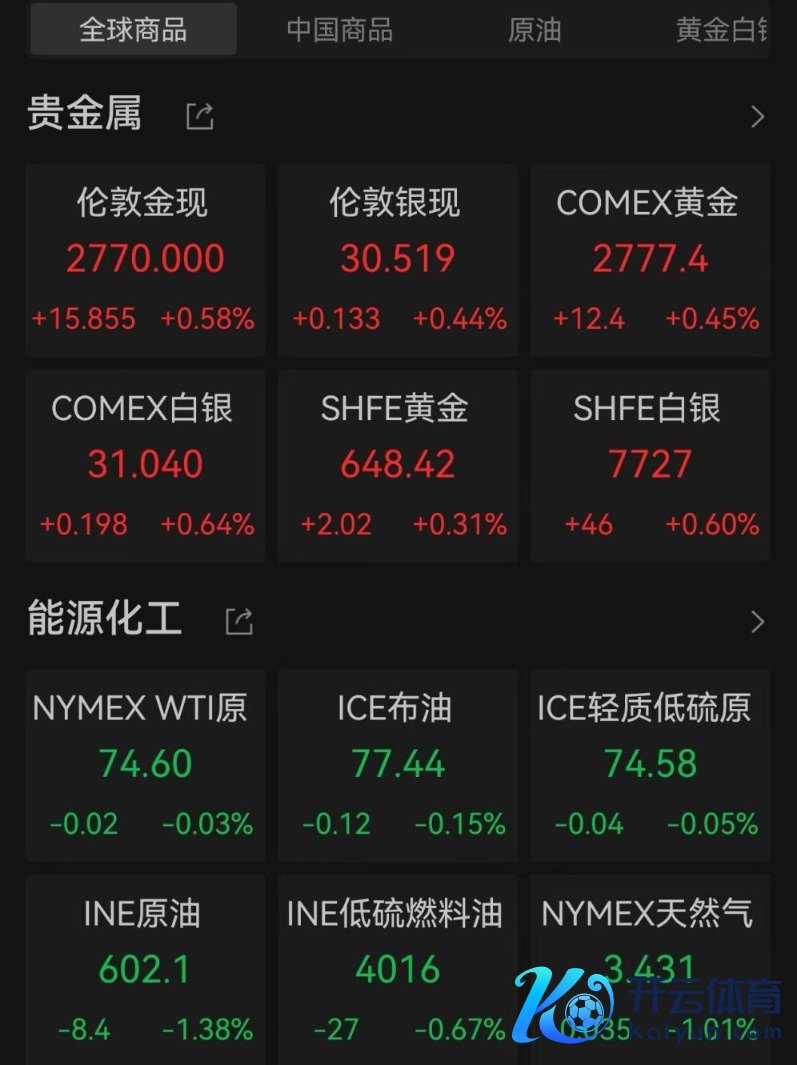Tap the COMEX白银 quote card
797x1065 pixels.
(145, 465)
